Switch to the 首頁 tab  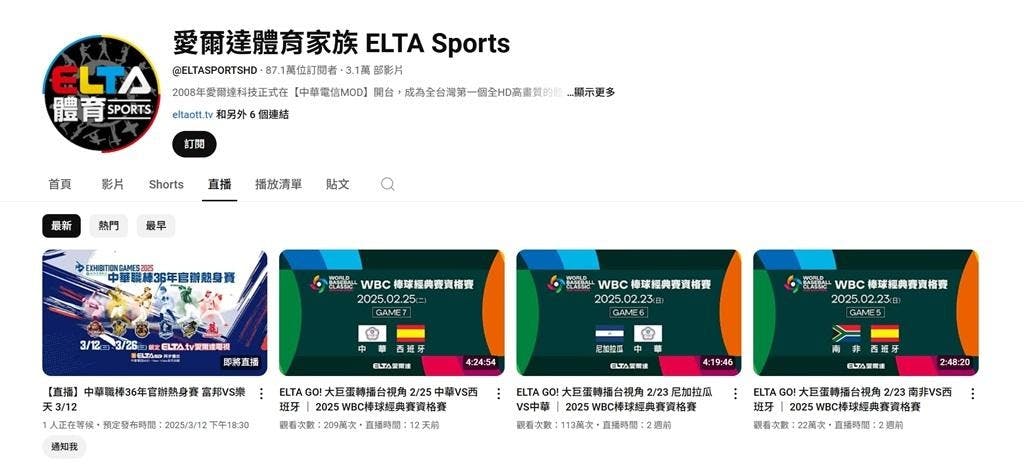(x=60, y=184)
